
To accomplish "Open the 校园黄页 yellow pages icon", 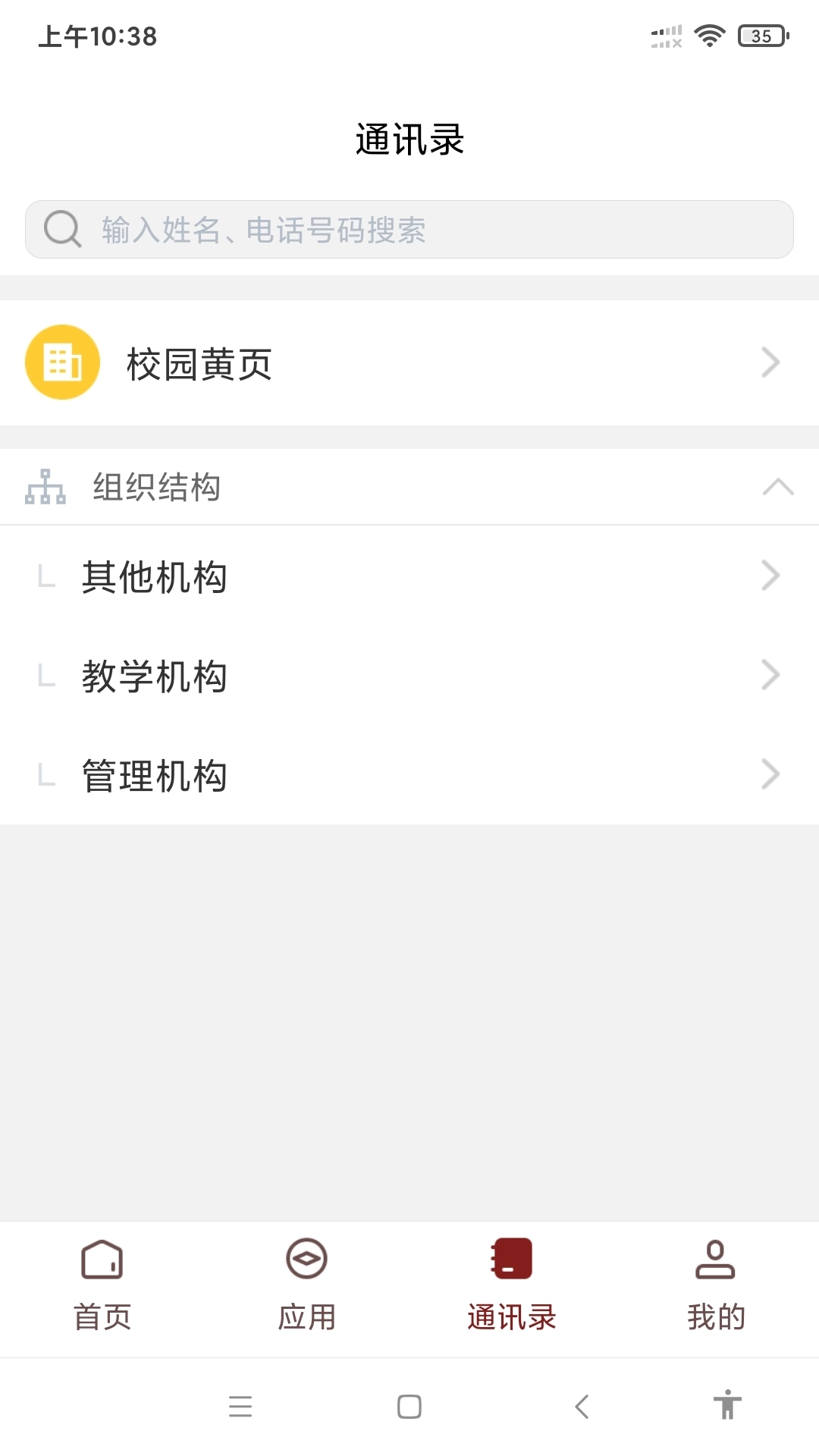I will (62, 362).
